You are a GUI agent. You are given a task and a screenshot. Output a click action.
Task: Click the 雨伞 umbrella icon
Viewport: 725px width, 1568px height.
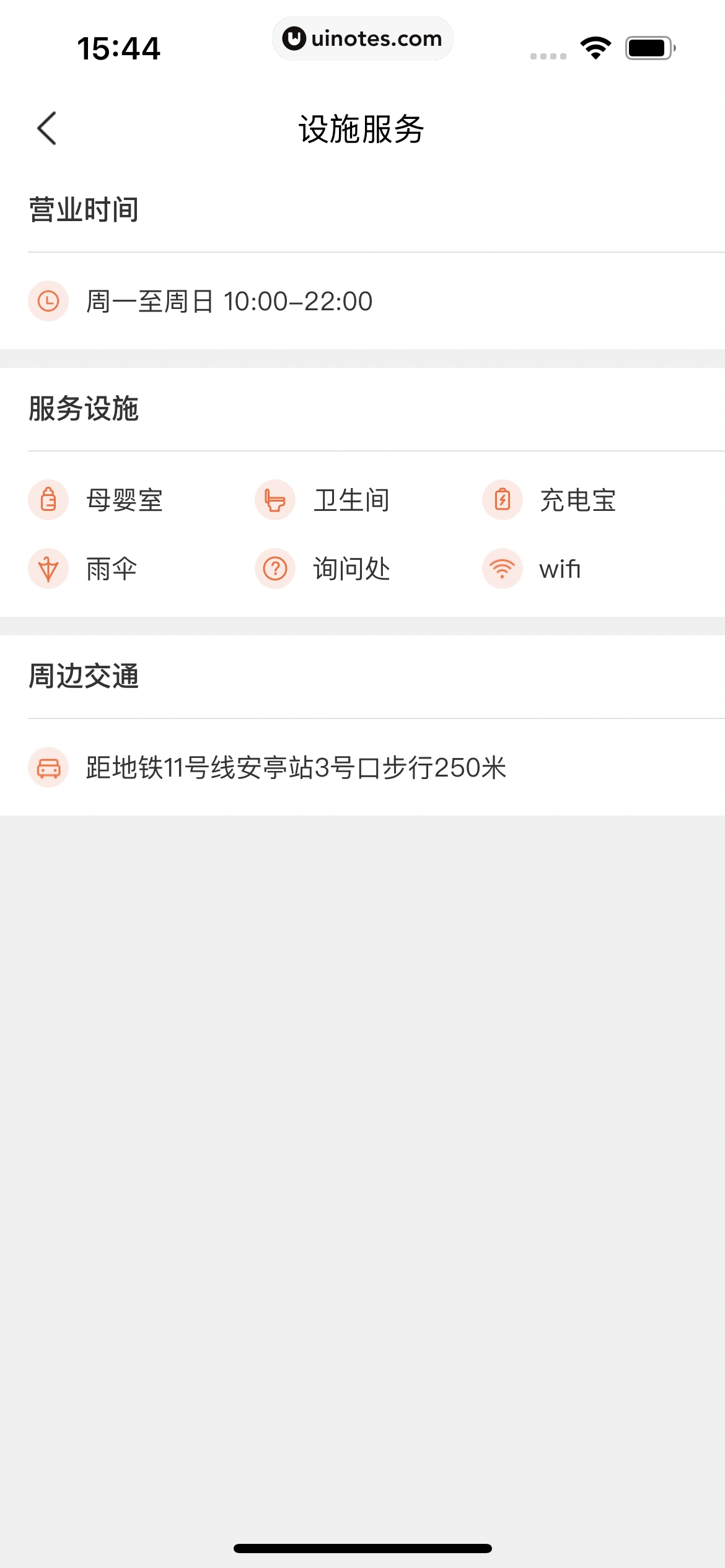[48, 568]
